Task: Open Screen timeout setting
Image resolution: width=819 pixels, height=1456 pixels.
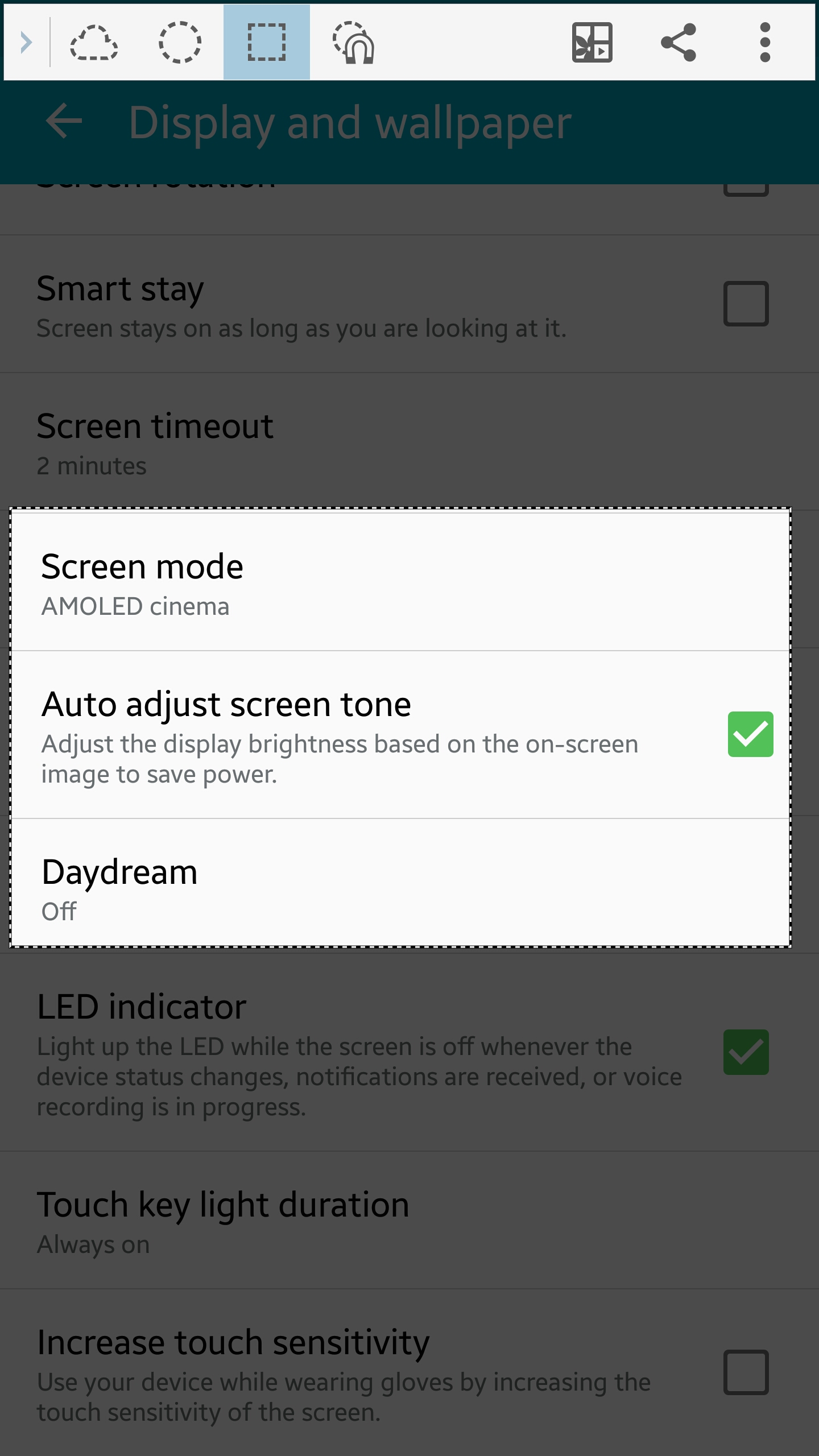Action: coord(398,442)
